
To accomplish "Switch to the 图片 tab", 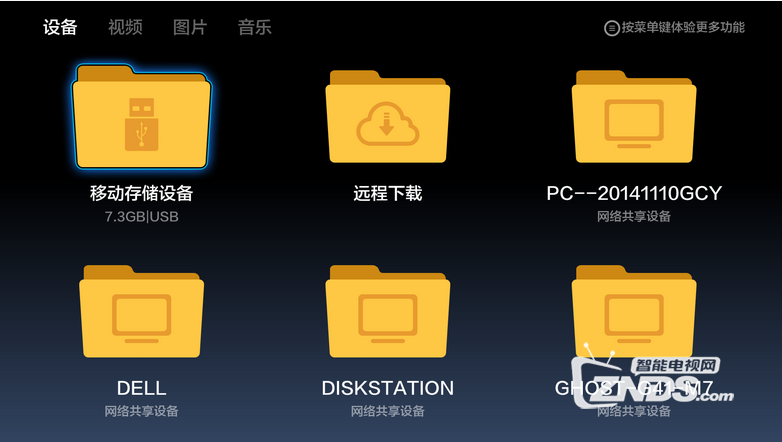I will [x=189, y=27].
